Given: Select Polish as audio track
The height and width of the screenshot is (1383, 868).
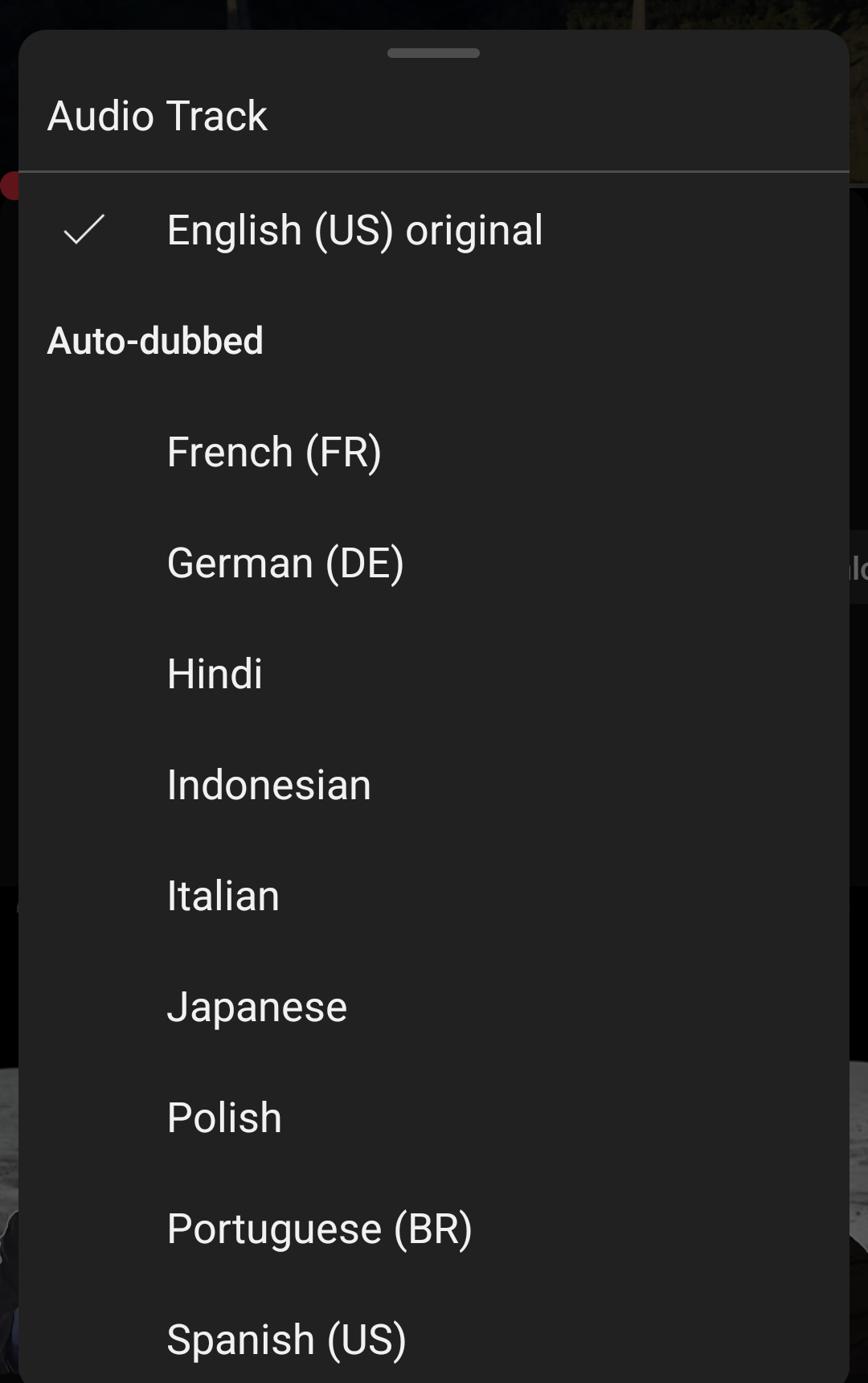Looking at the screenshot, I should coord(225,1118).
